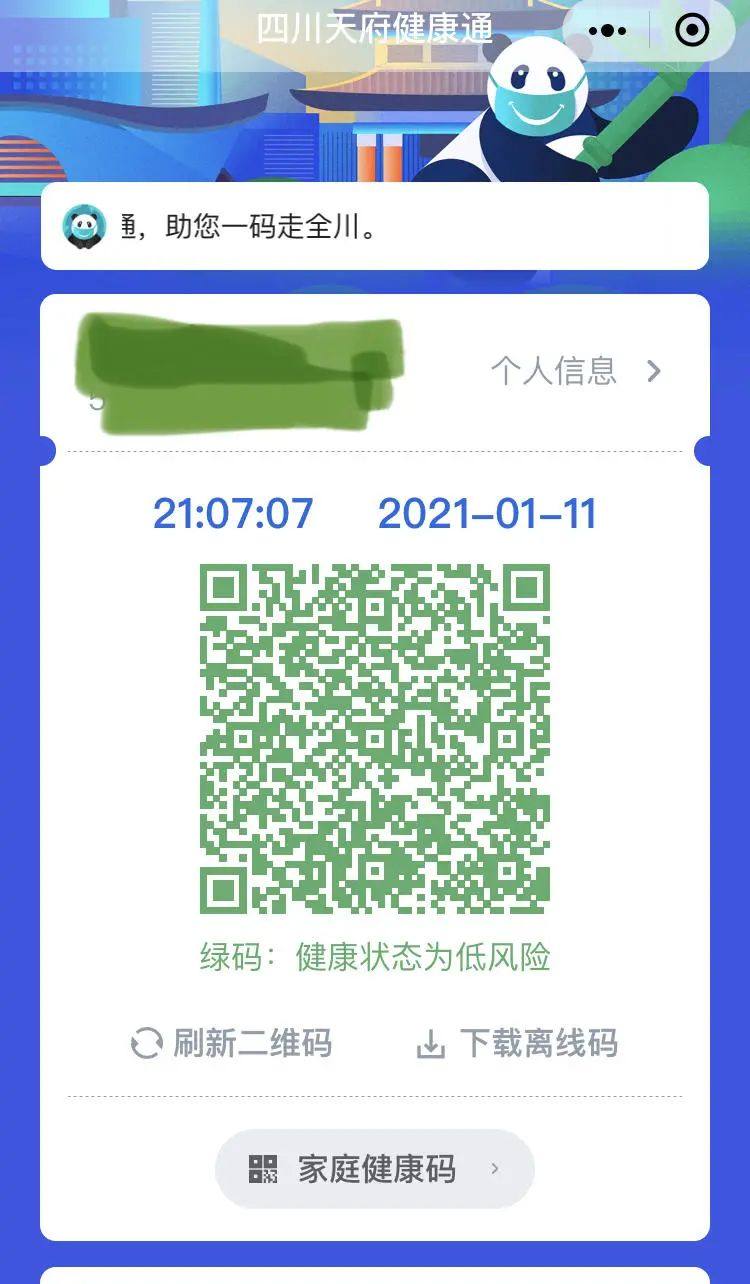Refresh the QR code with 刷新二维码
750x1284 pixels.
pyautogui.click(x=231, y=1044)
